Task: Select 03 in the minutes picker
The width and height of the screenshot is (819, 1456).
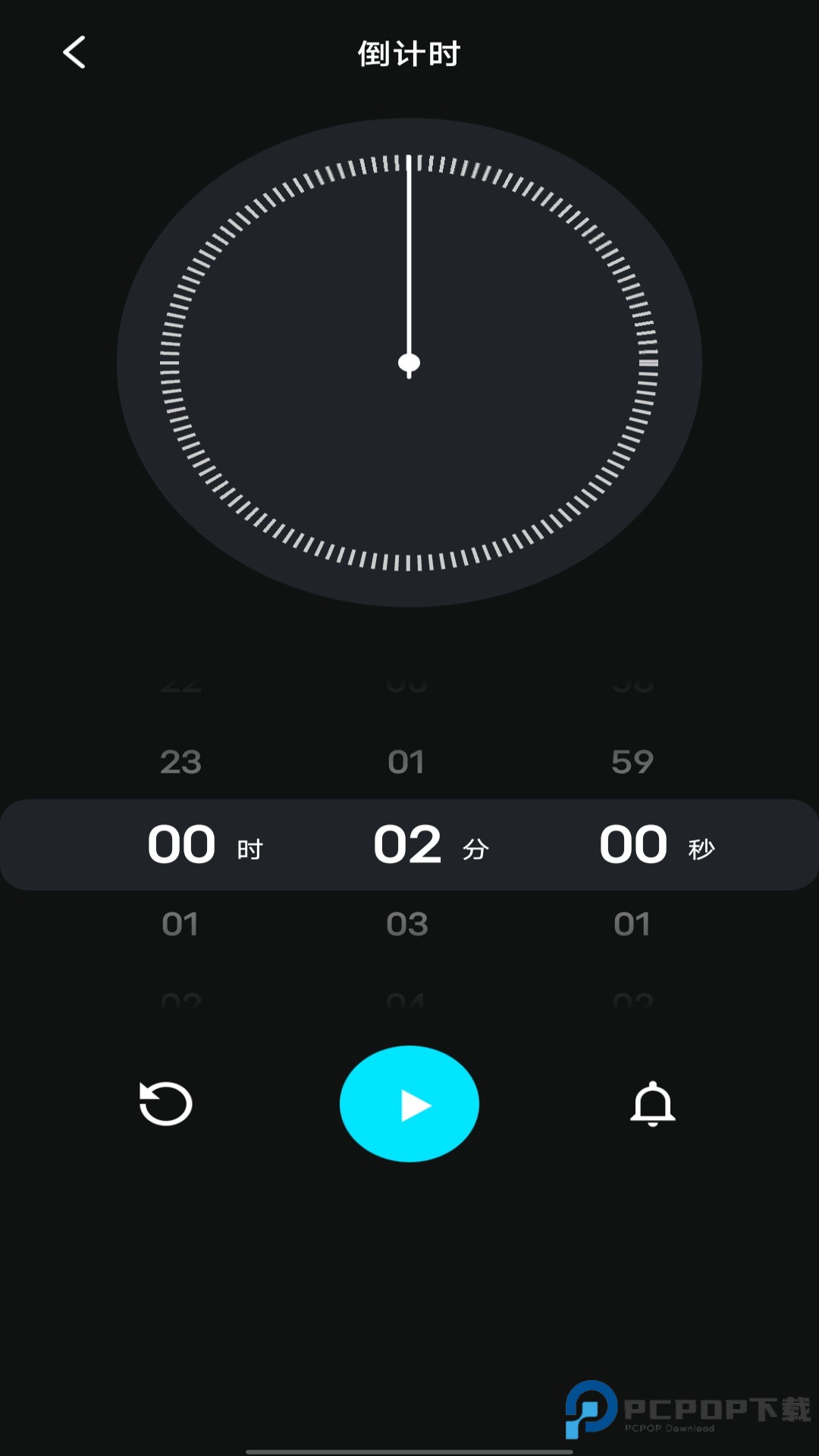Action: 407,924
